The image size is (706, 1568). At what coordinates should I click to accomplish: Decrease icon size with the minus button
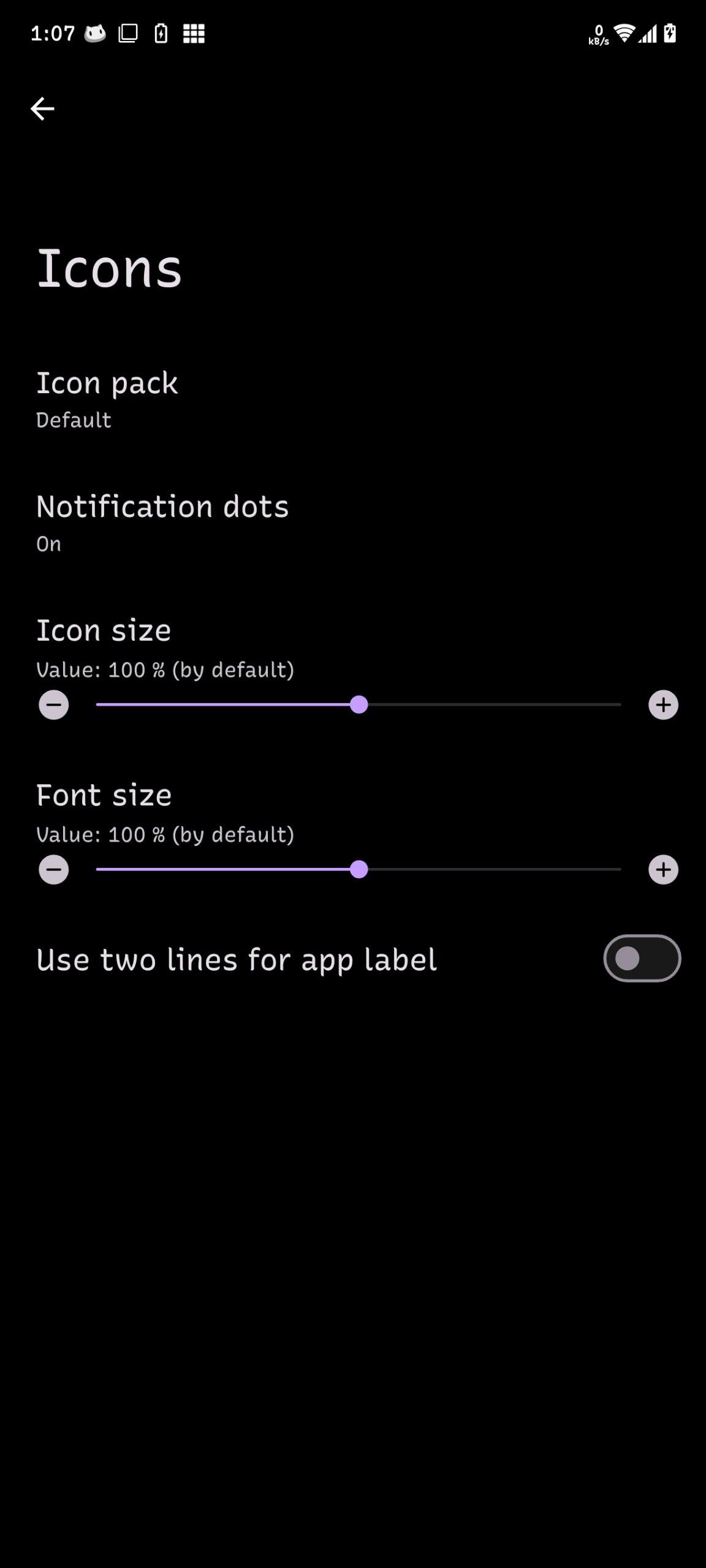coord(54,705)
